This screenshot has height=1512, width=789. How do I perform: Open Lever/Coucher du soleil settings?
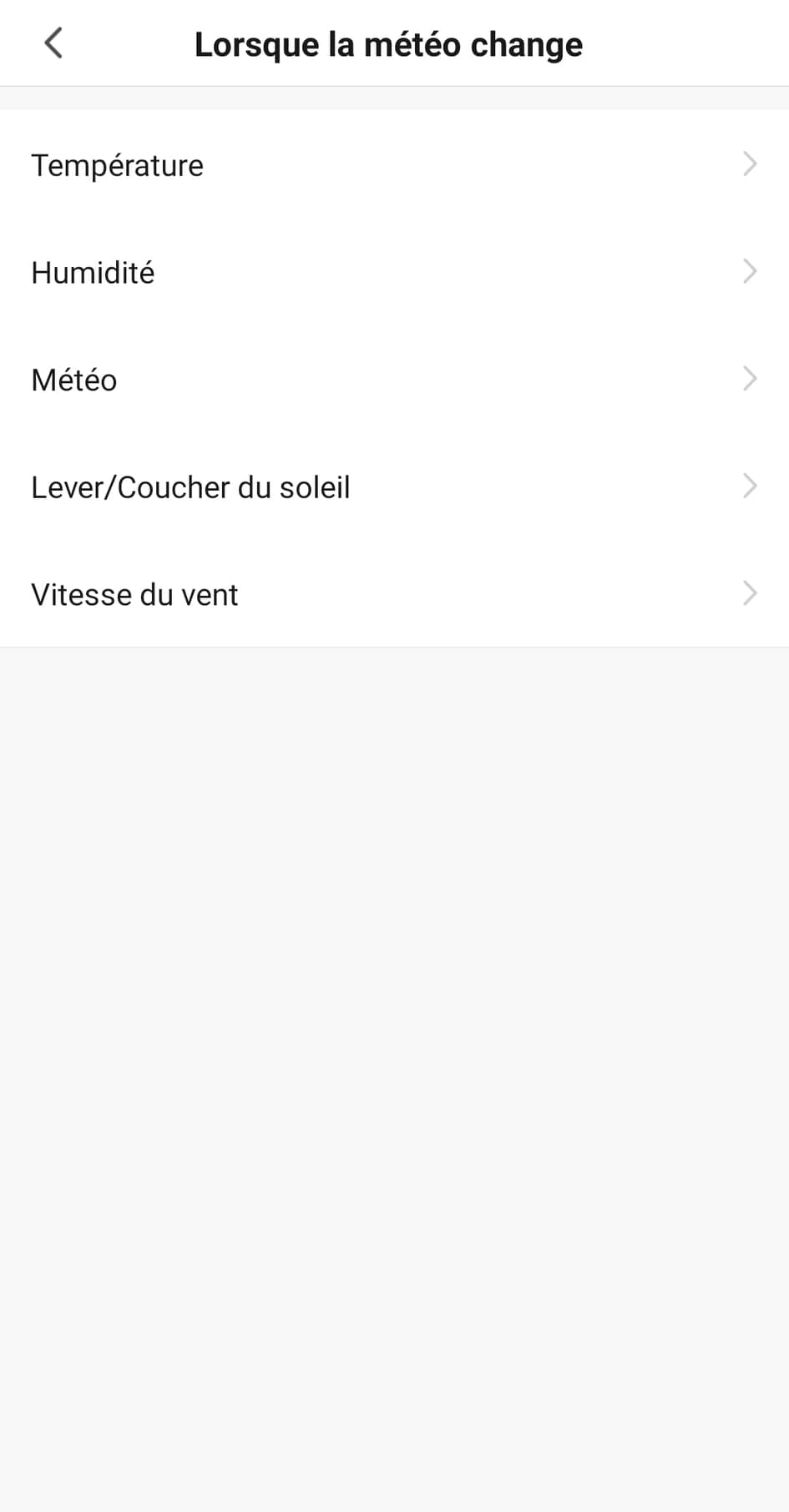(394, 487)
